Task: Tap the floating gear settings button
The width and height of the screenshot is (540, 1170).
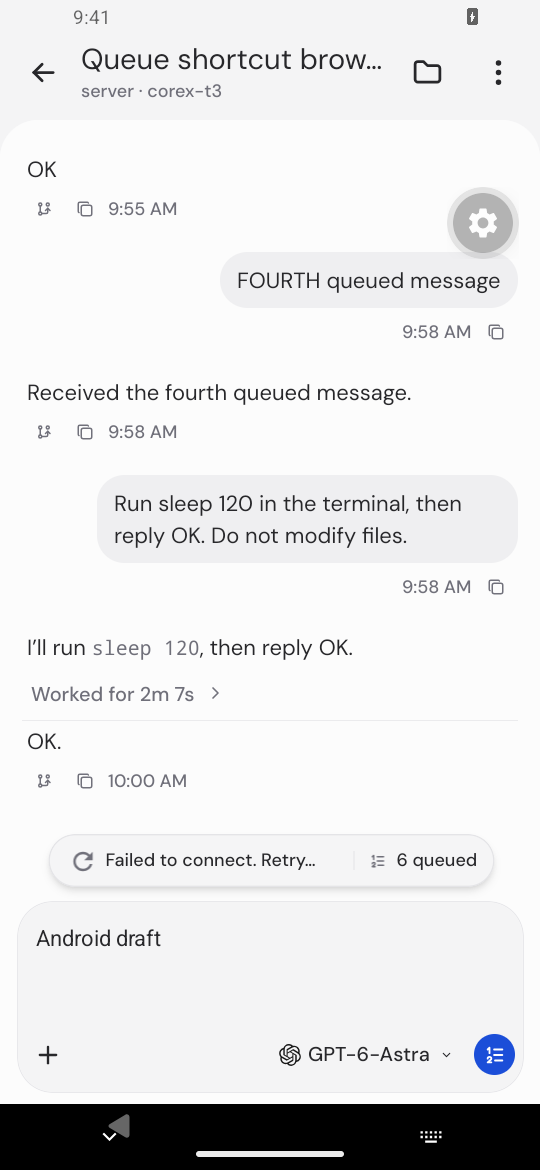Action: pyautogui.click(x=483, y=222)
